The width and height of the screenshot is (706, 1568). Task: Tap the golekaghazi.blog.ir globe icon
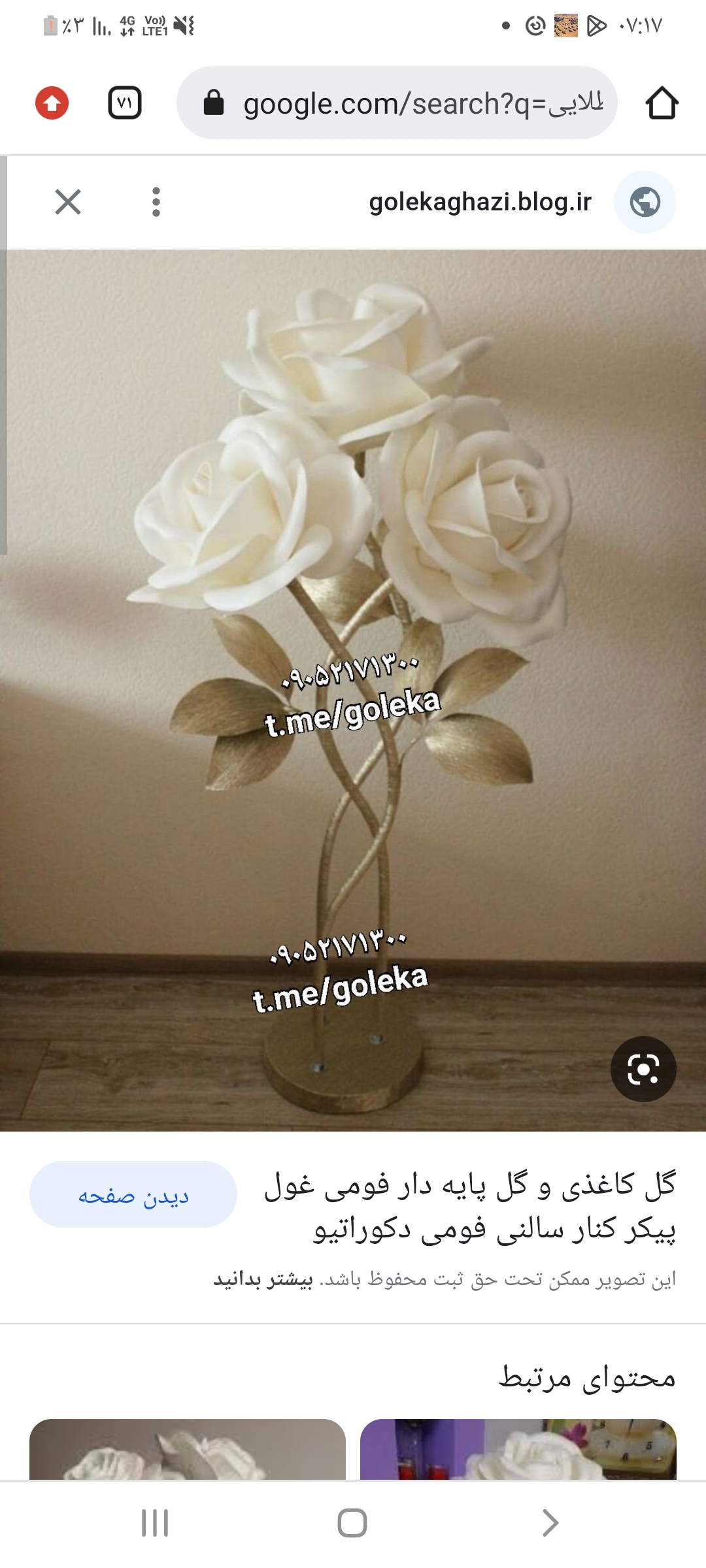pos(645,202)
